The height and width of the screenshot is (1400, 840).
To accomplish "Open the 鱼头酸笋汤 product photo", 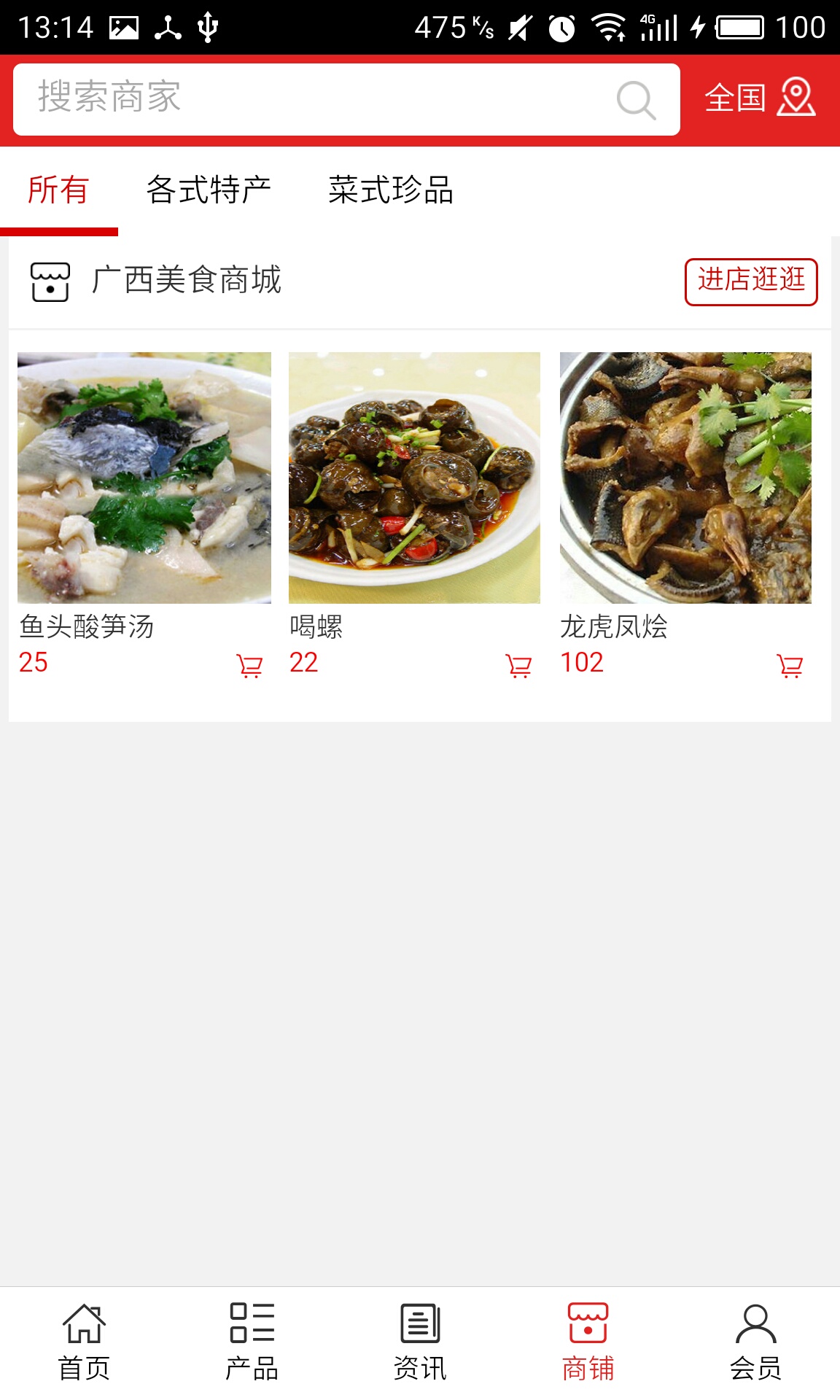I will point(144,478).
